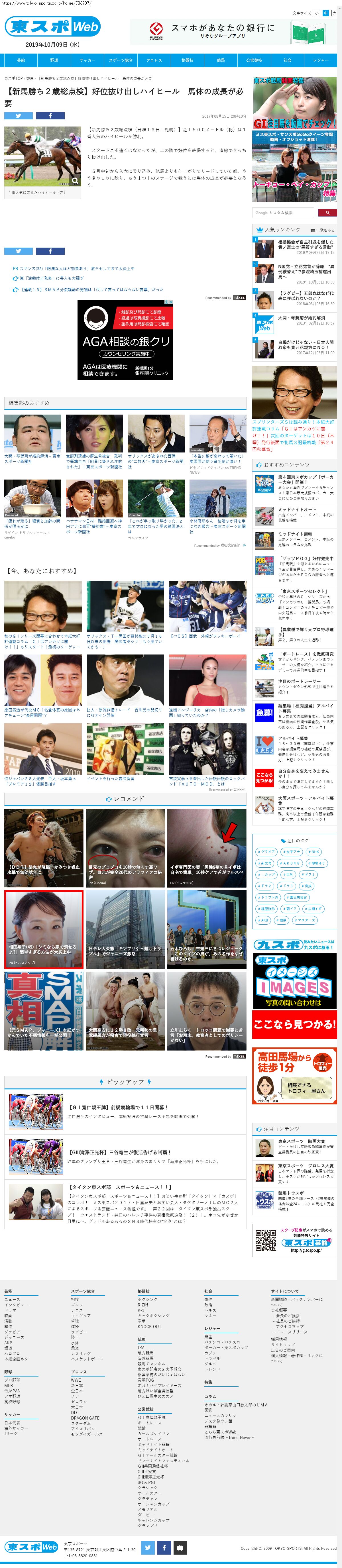Open the footer Twitter icon

[148, 1547]
